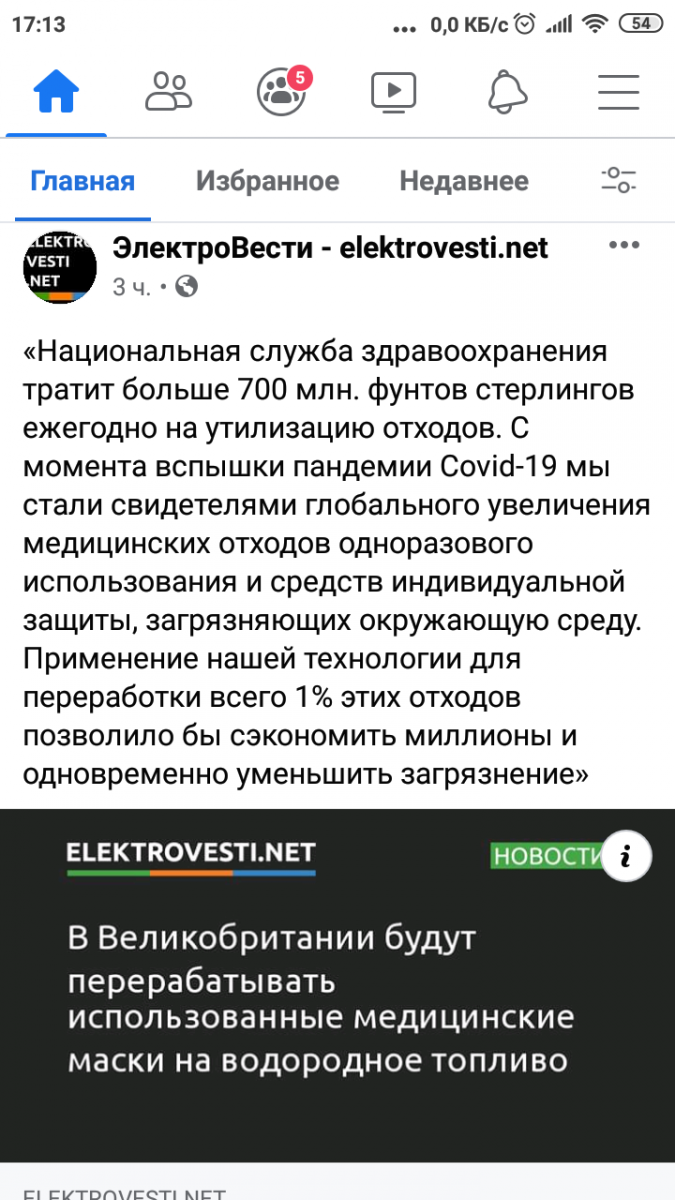Go to the Facebook home feed tab

(56, 92)
